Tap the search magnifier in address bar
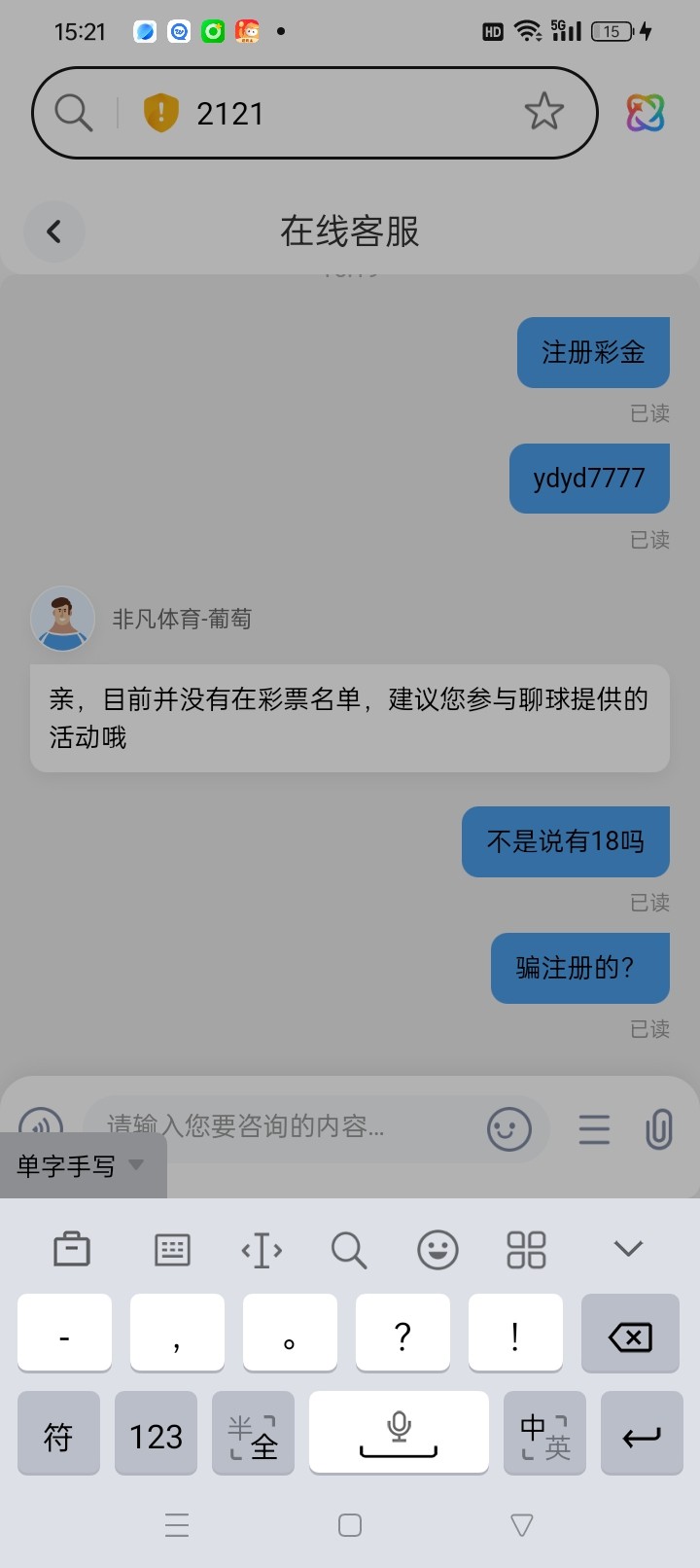 tap(73, 113)
